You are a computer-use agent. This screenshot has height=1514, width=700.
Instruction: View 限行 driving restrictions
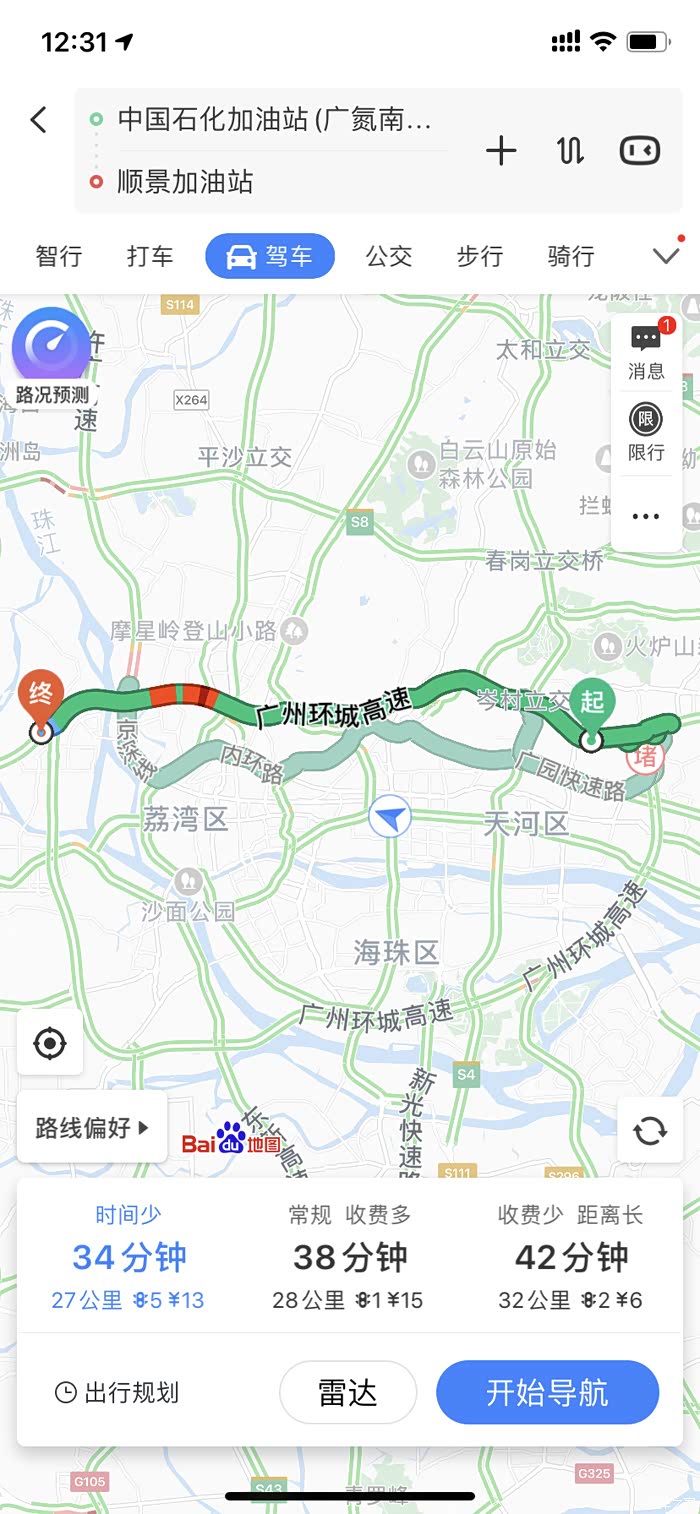646,432
